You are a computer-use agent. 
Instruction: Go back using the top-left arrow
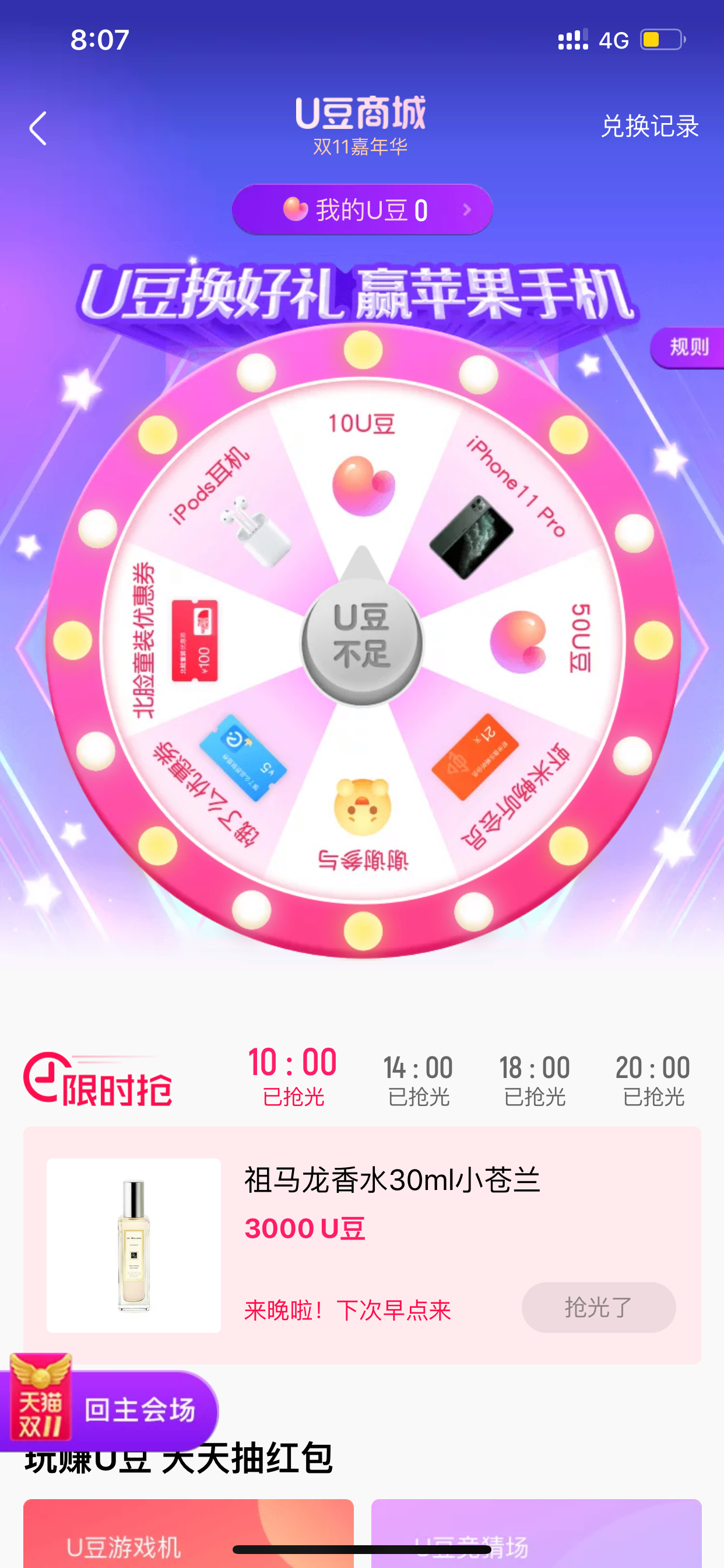(x=38, y=128)
